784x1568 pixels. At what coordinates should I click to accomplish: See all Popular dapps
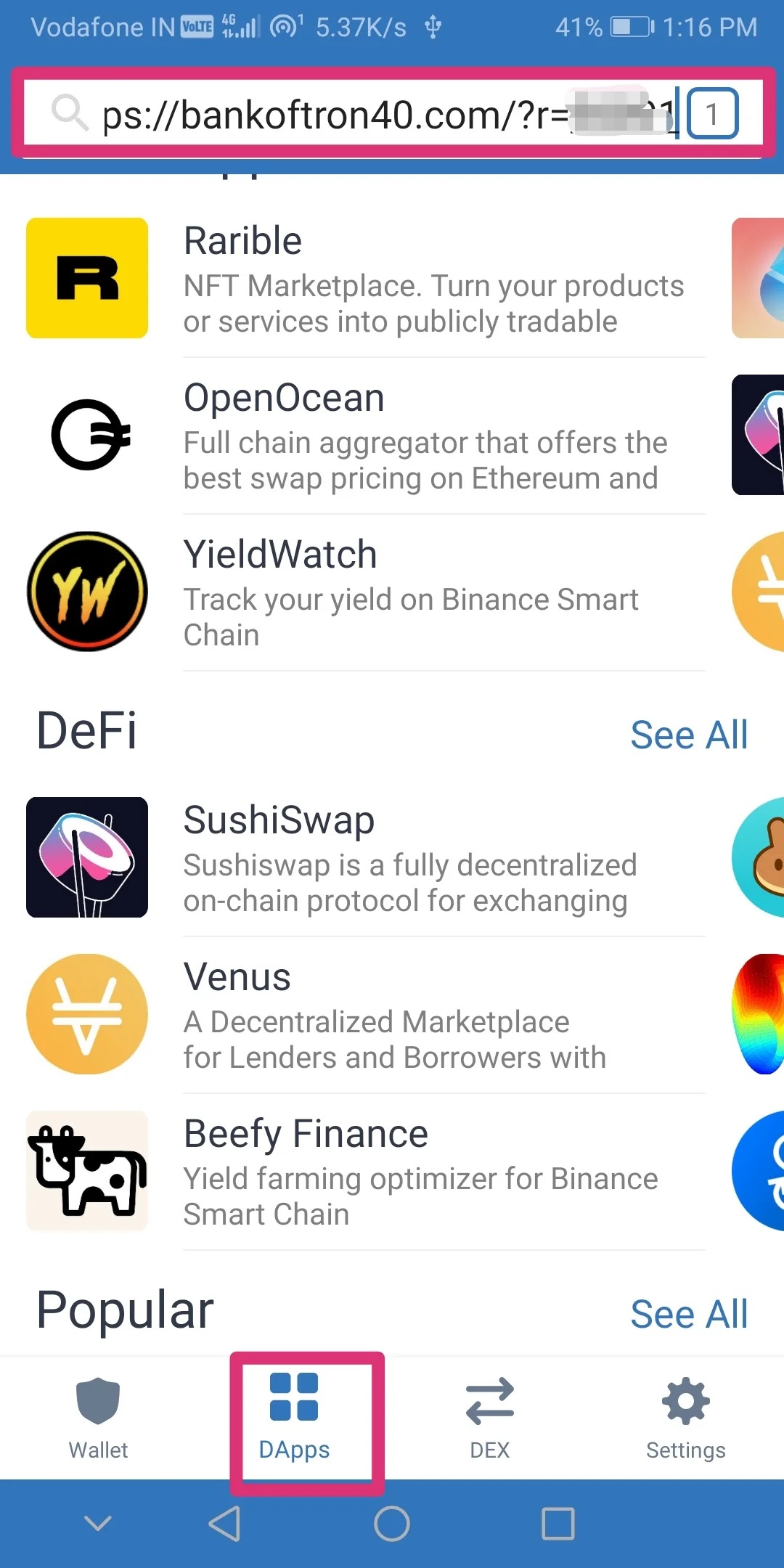click(688, 1314)
